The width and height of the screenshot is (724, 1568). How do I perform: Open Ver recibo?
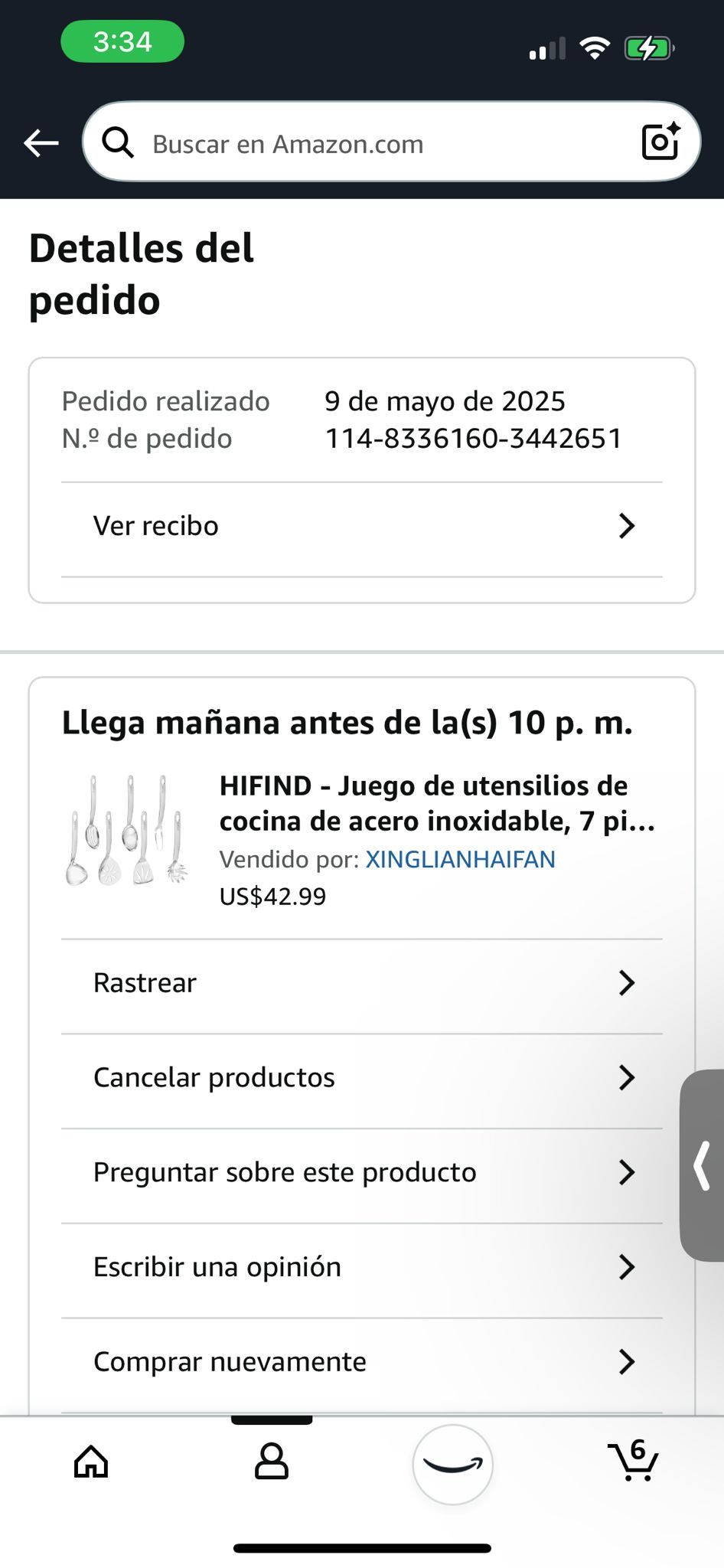(x=361, y=526)
